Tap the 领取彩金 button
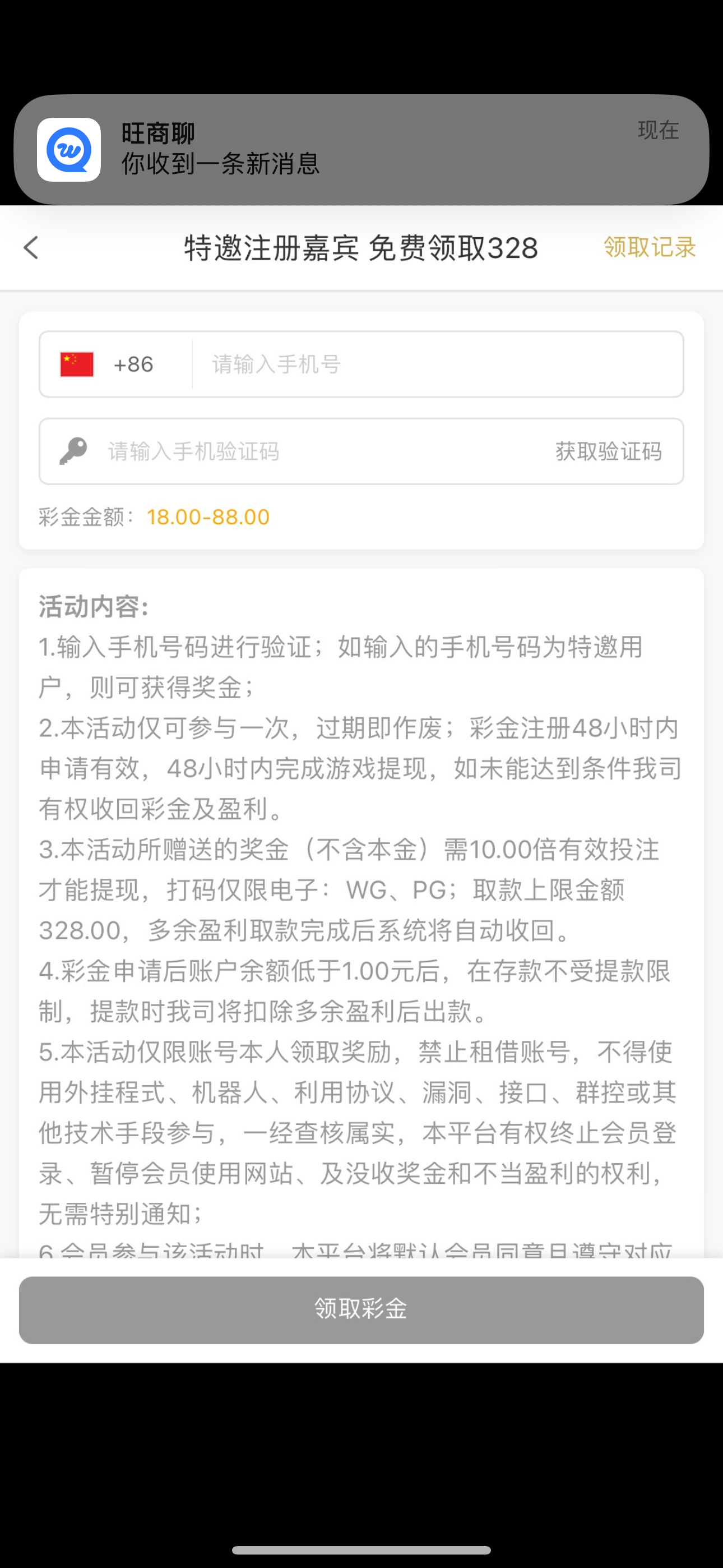This screenshot has width=723, height=1568. [361, 1309]
